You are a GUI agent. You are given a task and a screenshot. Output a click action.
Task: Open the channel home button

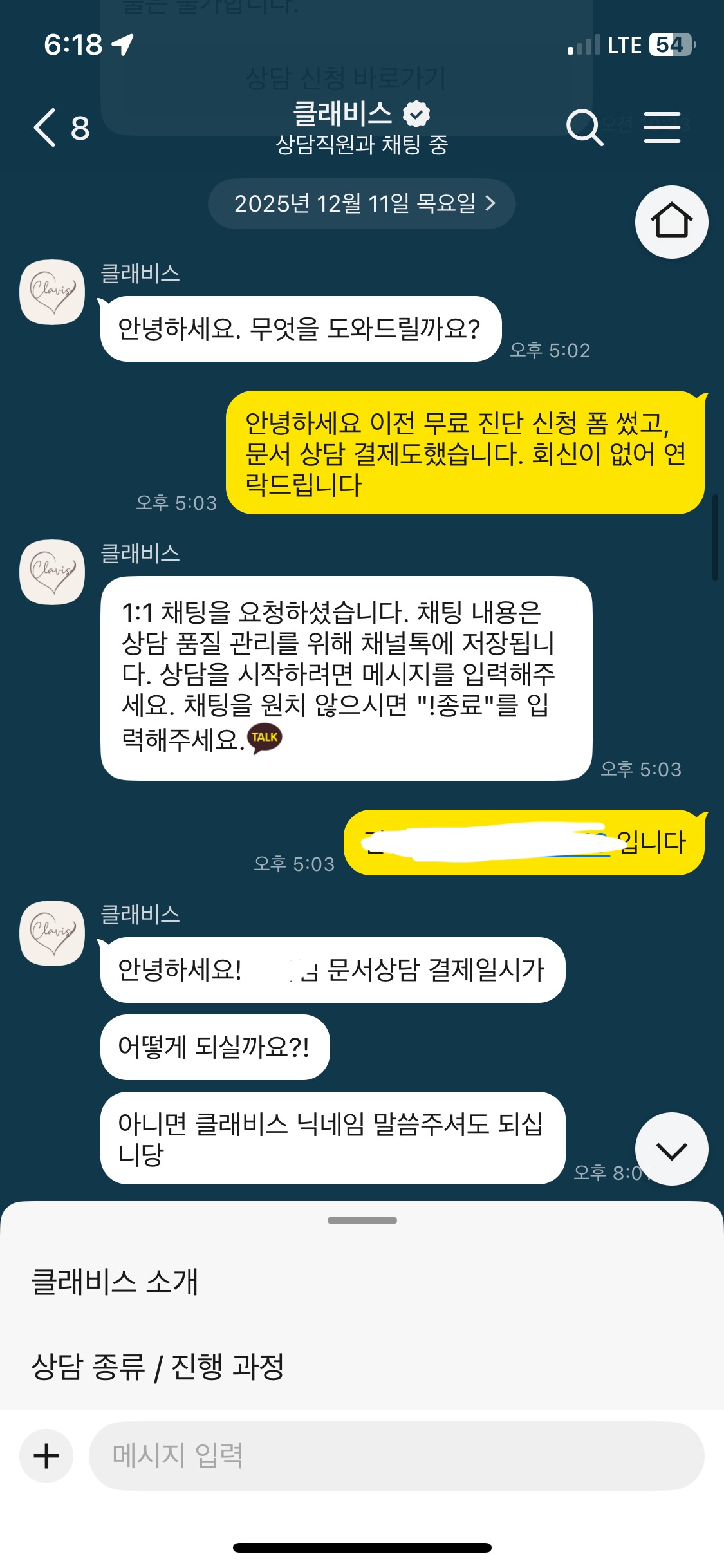coord(671,222)
